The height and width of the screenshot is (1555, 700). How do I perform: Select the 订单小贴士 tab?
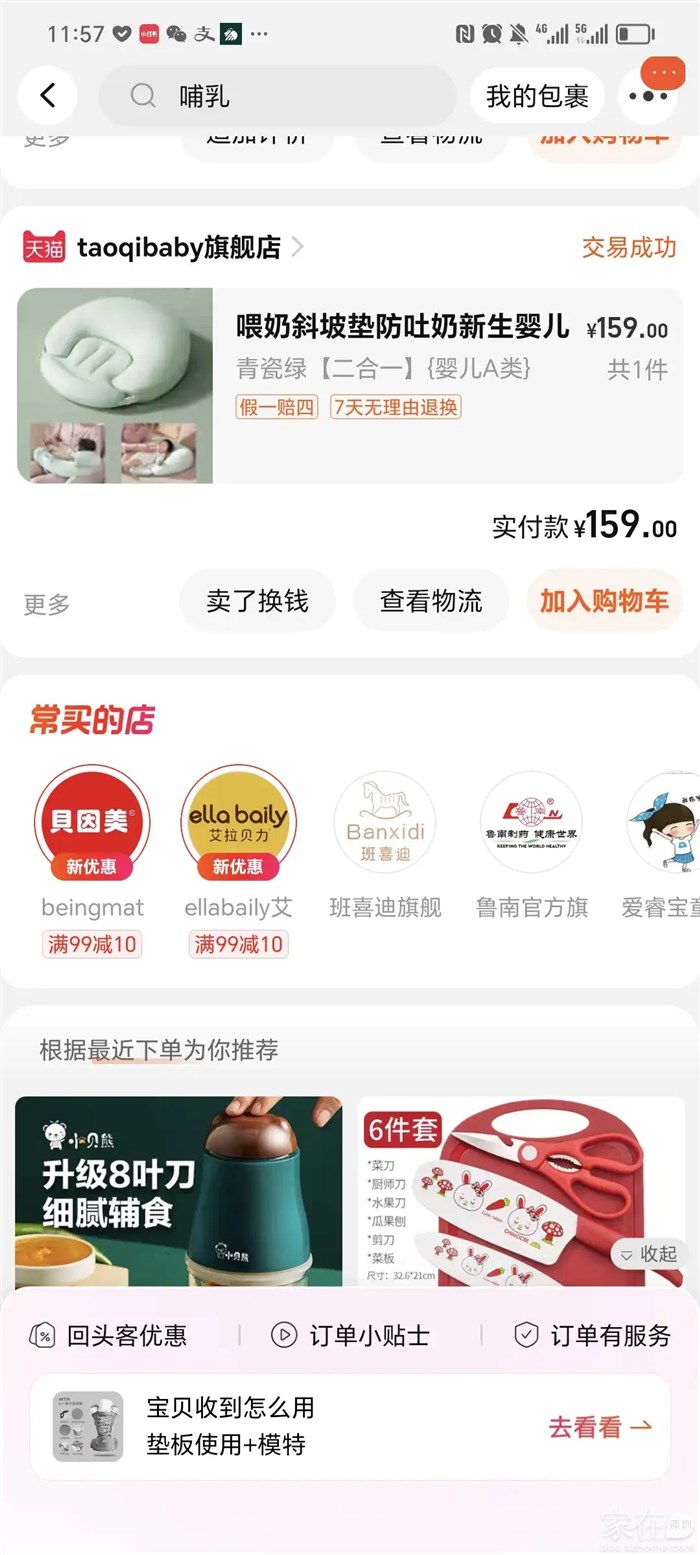point(352,1335)
